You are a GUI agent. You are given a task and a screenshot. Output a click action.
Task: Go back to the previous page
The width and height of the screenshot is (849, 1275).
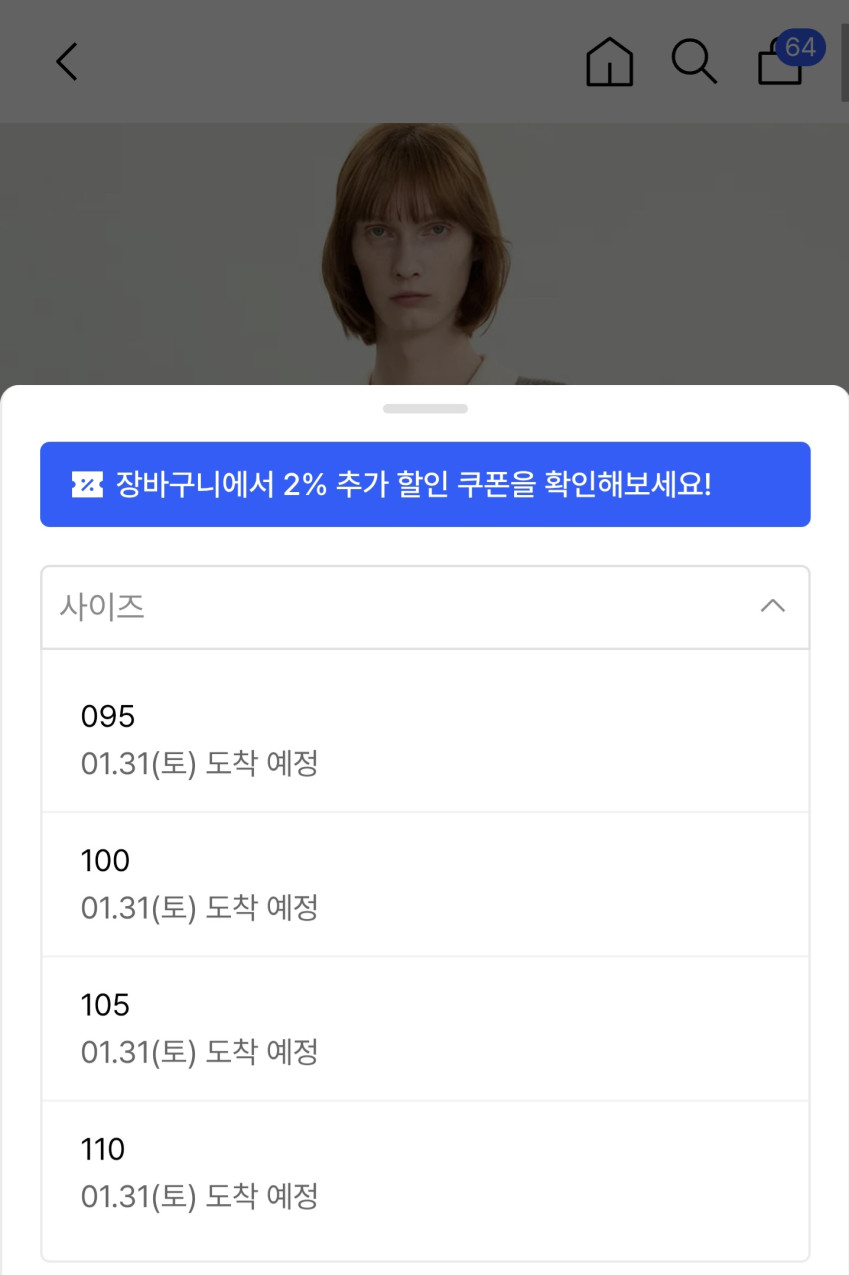point(66,62)
